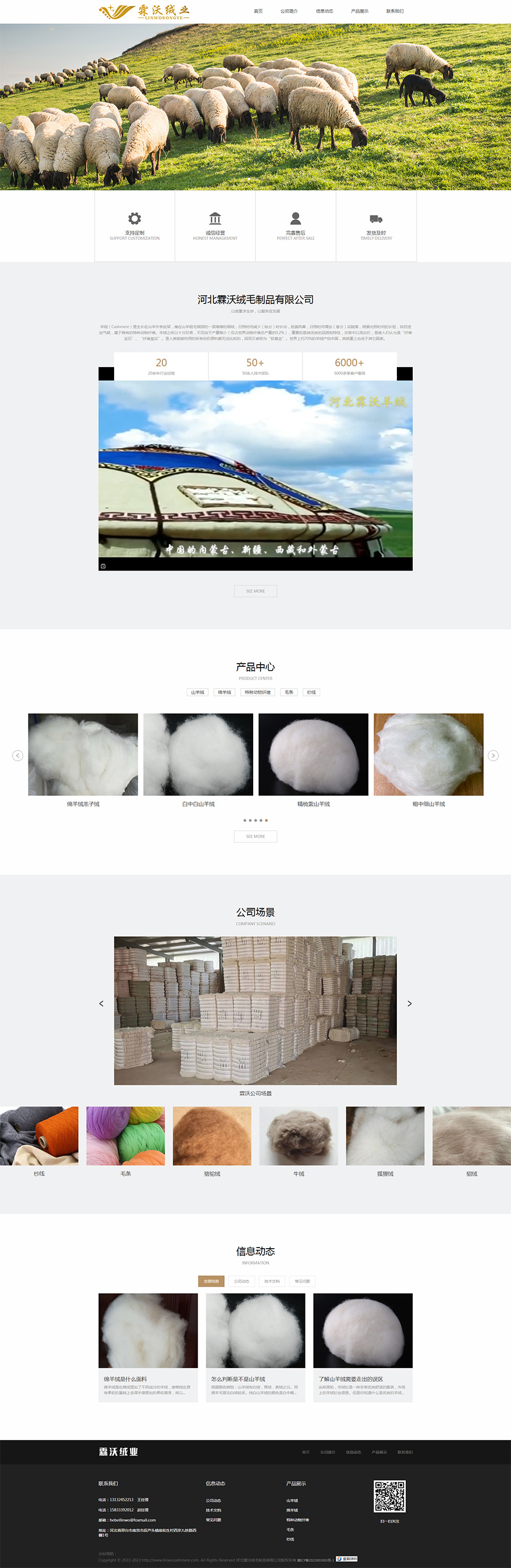Go to the previous company scene photo
Image resolution: width=511 pixels, height=1568 pixels.
[x=101, y=1004]
